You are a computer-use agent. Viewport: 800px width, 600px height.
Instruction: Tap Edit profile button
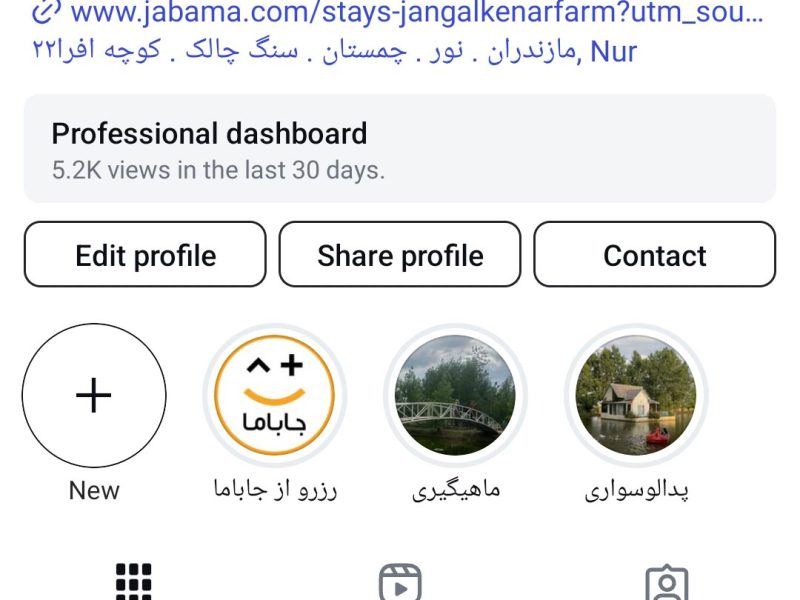tap(145, 255)
